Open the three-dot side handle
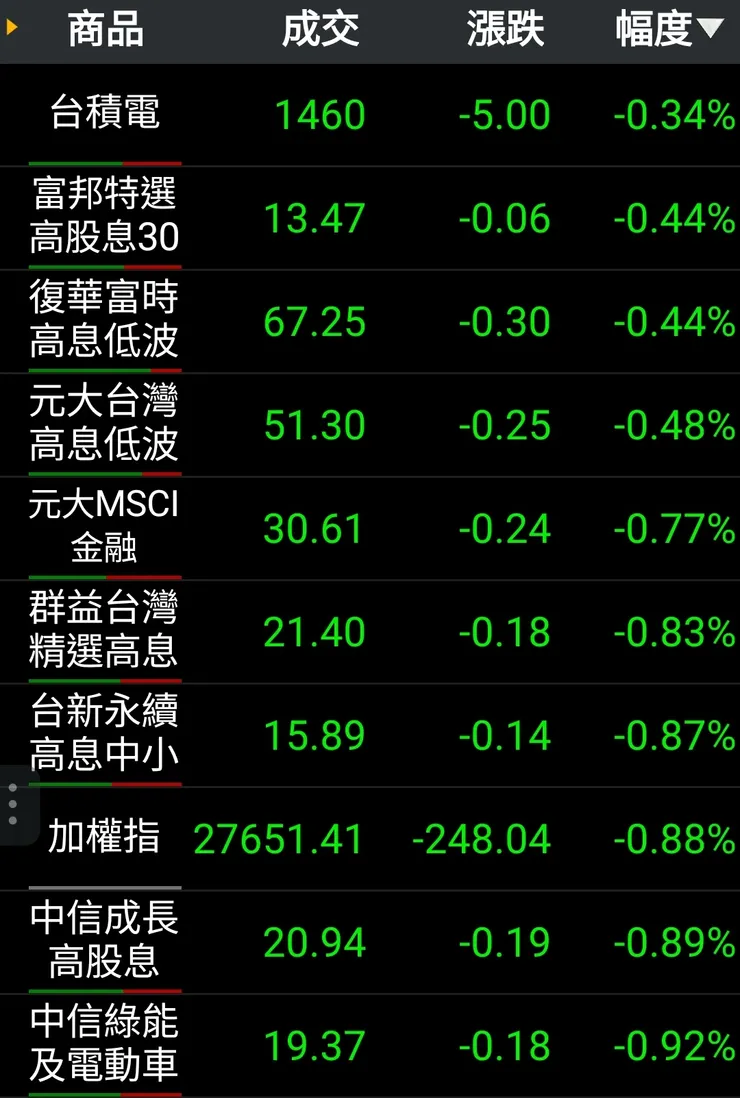This screenshot has width=740, height=1098. (x=12, y=805)
